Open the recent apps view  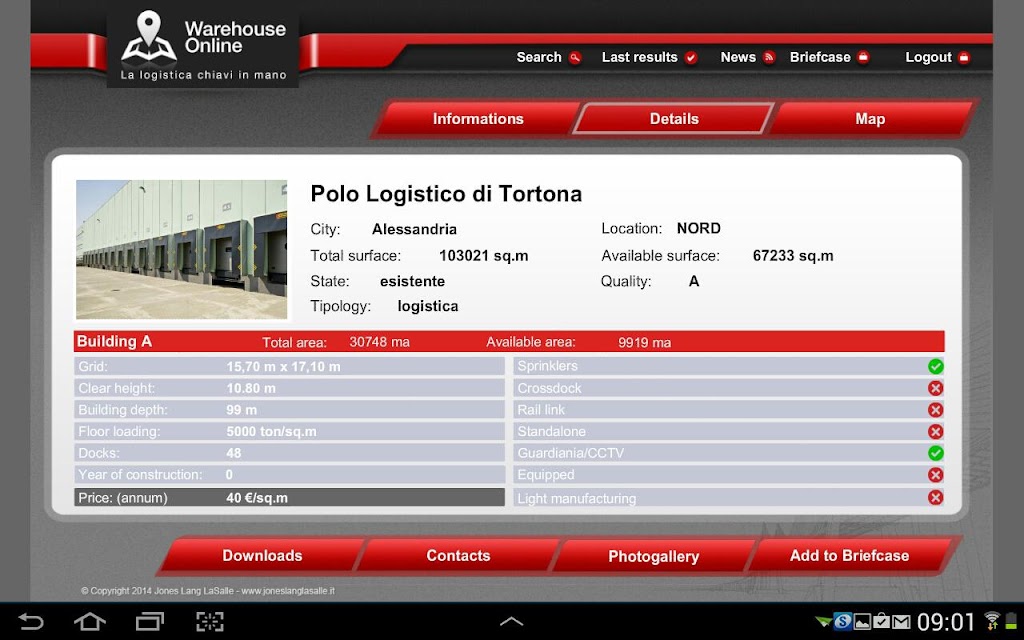[150, 622]
